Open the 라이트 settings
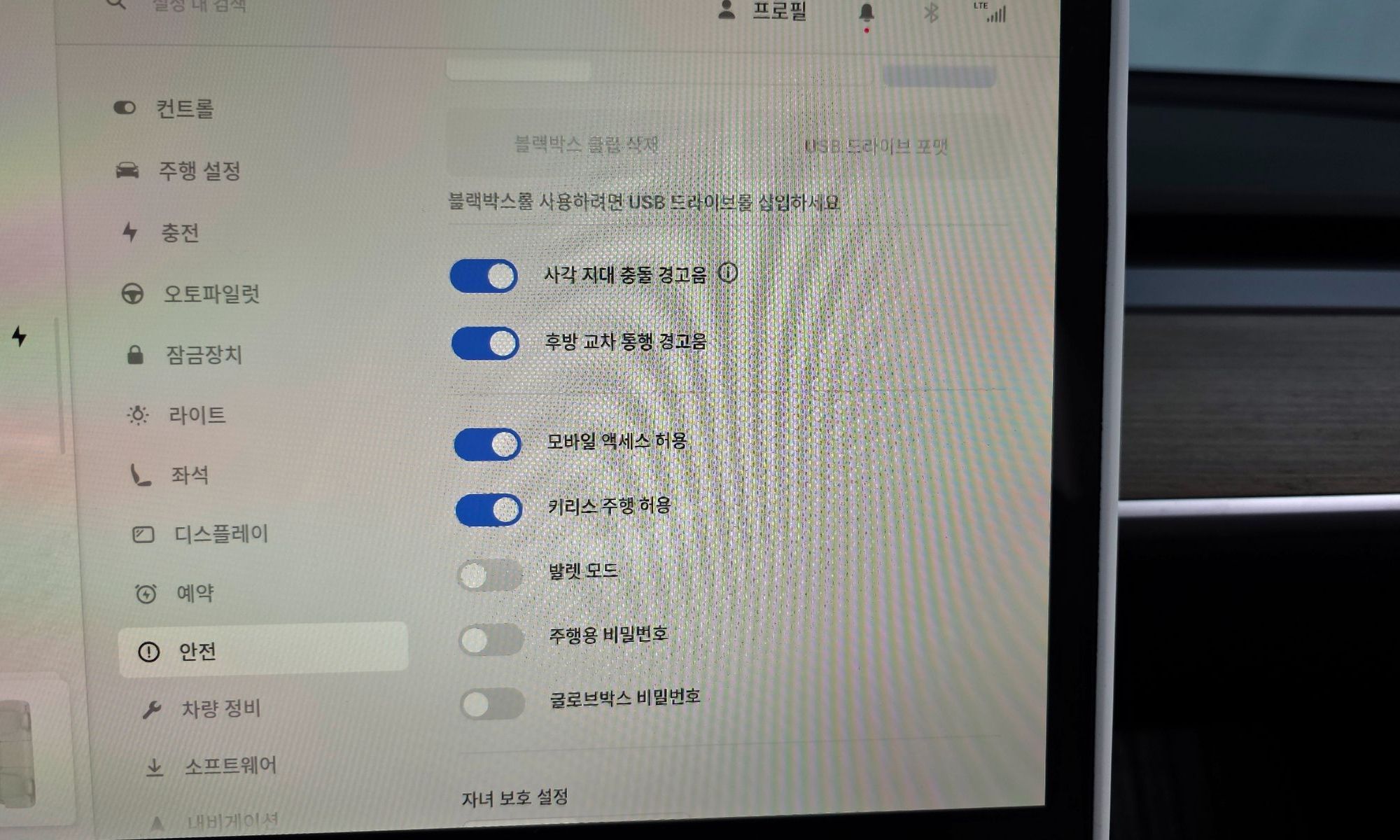1400x840 pixels. tap(196, 415)
